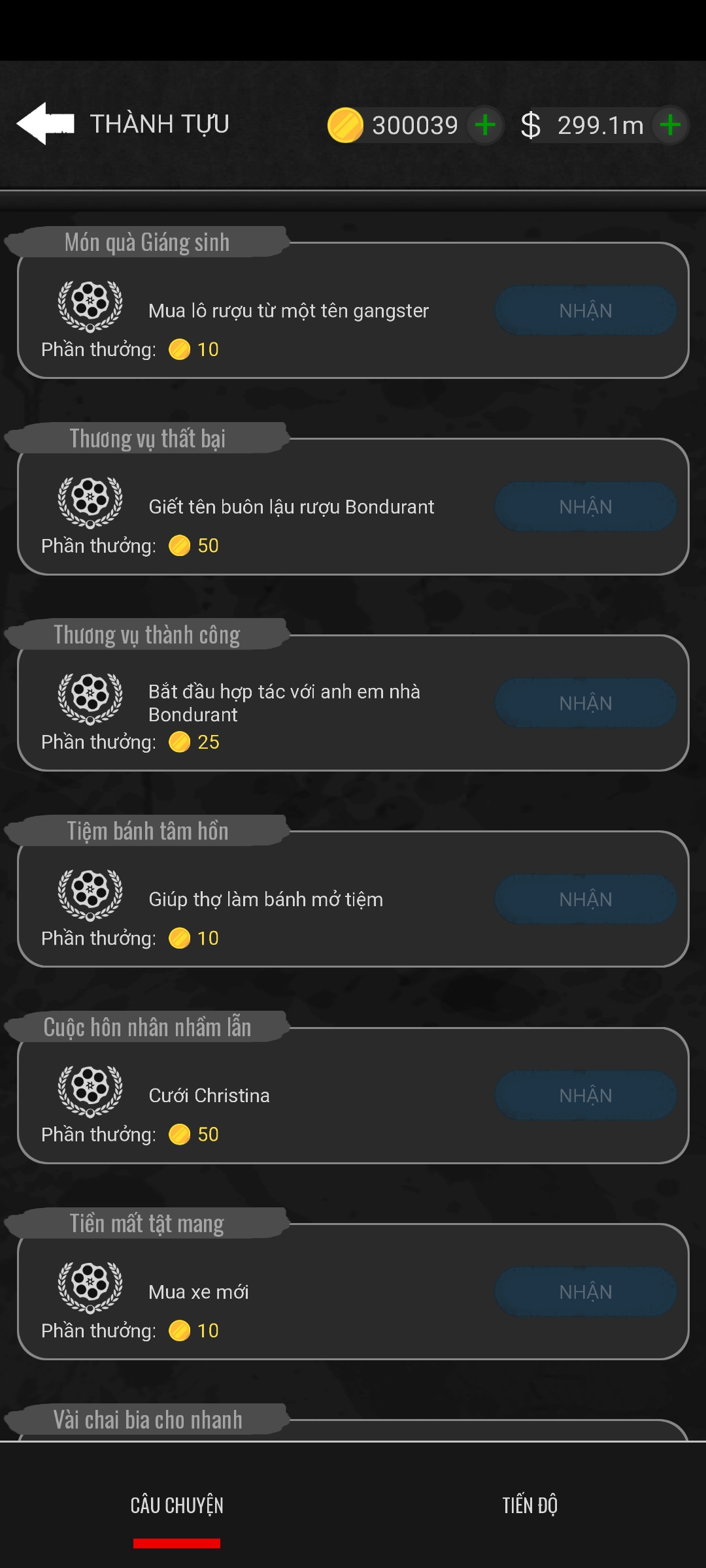Image resolution: width=706 pixels, height=1568 pixels.
Task: Add more cash via the dollar plus
Action: tap(671, 125)
